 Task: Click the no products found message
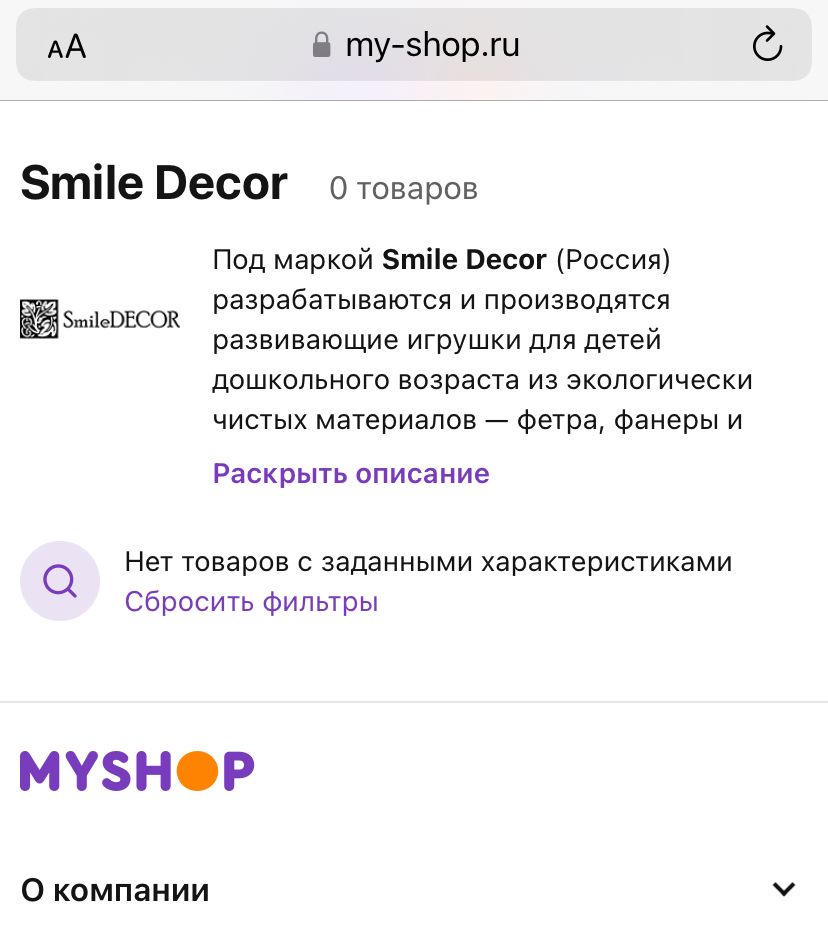coord(428,561)
